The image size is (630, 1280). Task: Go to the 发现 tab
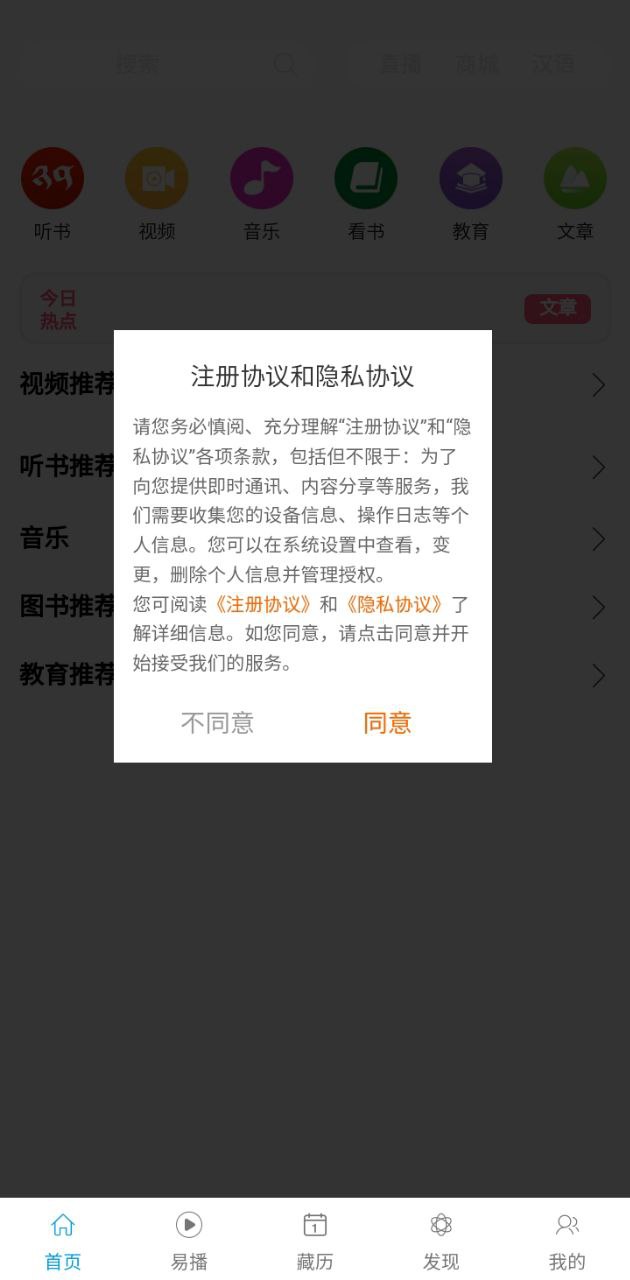coord(441,1240)
